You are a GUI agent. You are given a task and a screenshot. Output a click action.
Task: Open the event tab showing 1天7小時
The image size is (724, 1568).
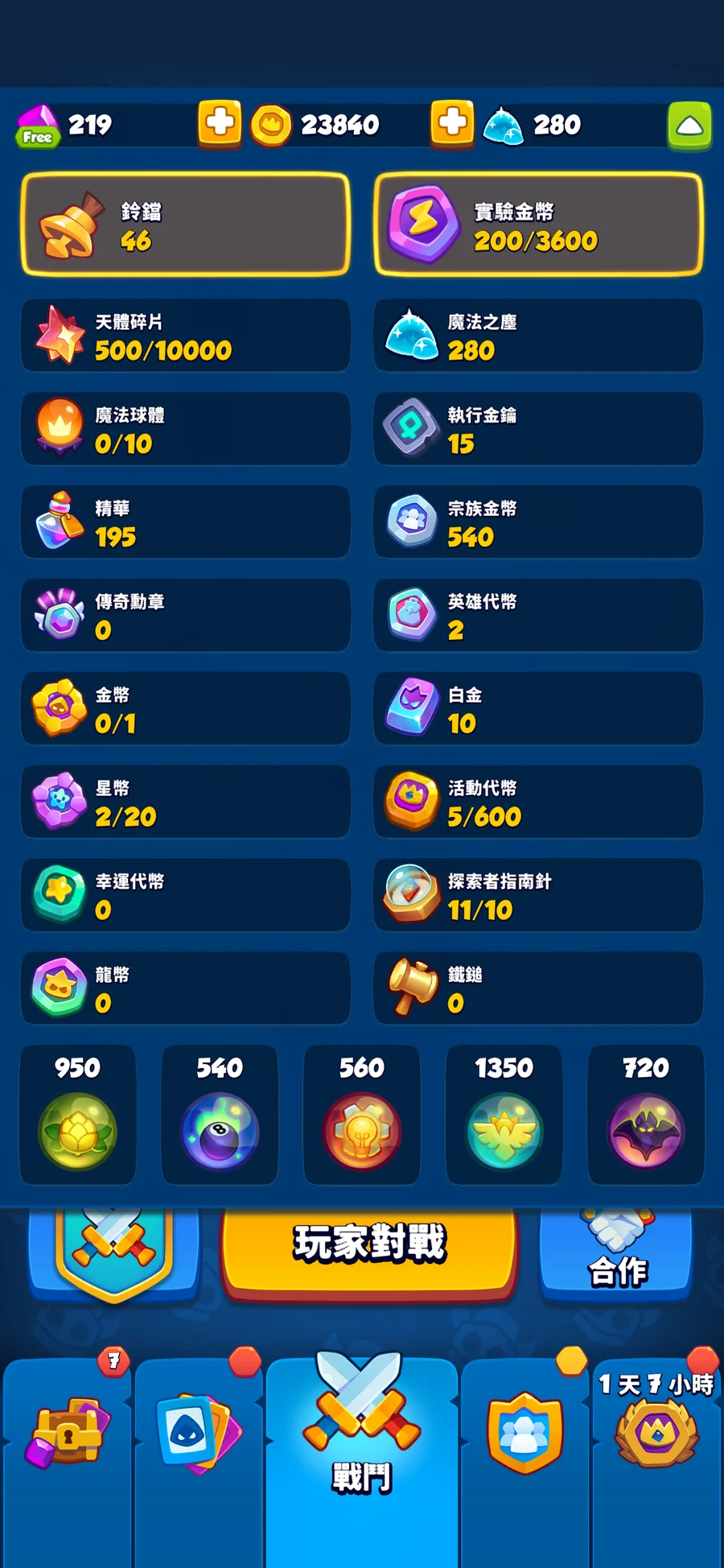tap(656, 1434)
